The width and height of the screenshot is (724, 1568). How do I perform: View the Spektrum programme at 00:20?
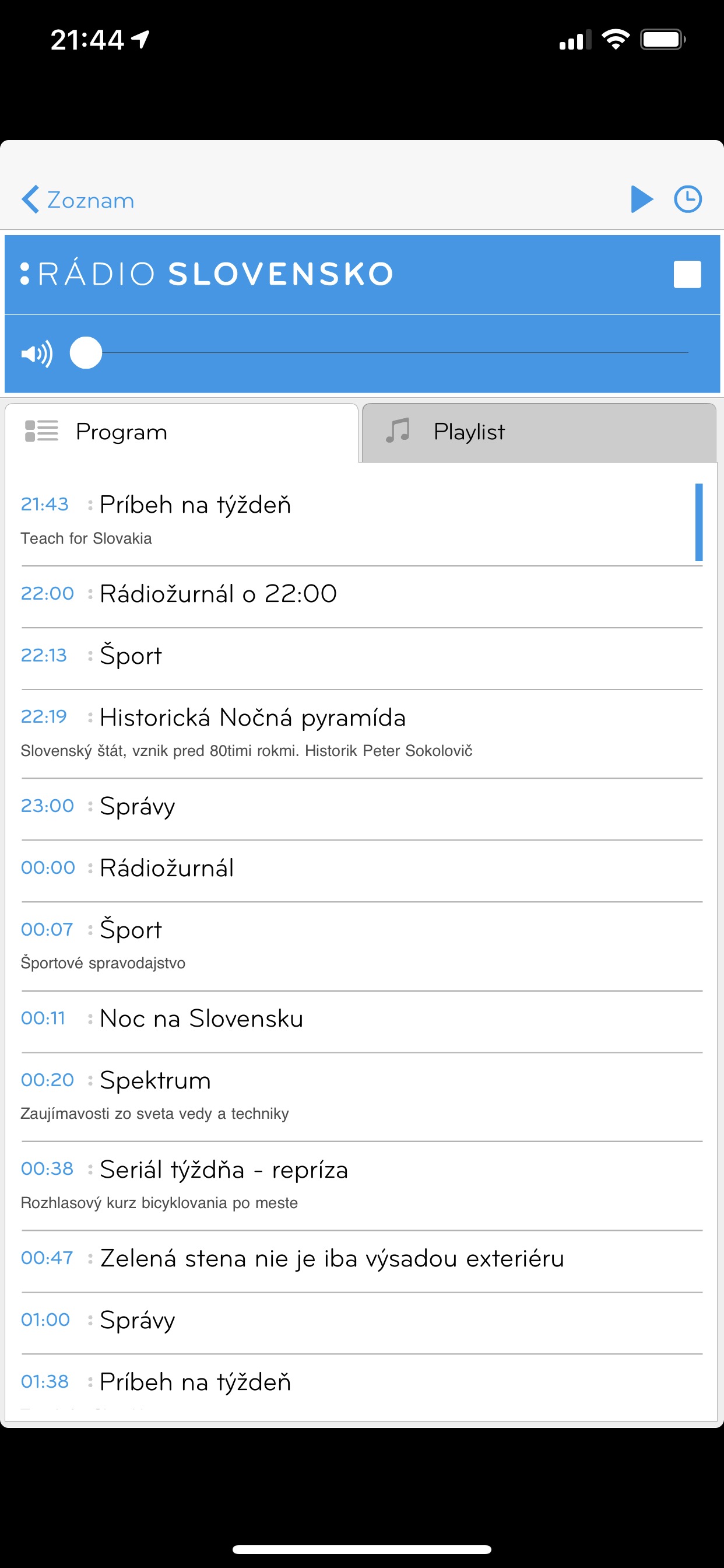362,1096
